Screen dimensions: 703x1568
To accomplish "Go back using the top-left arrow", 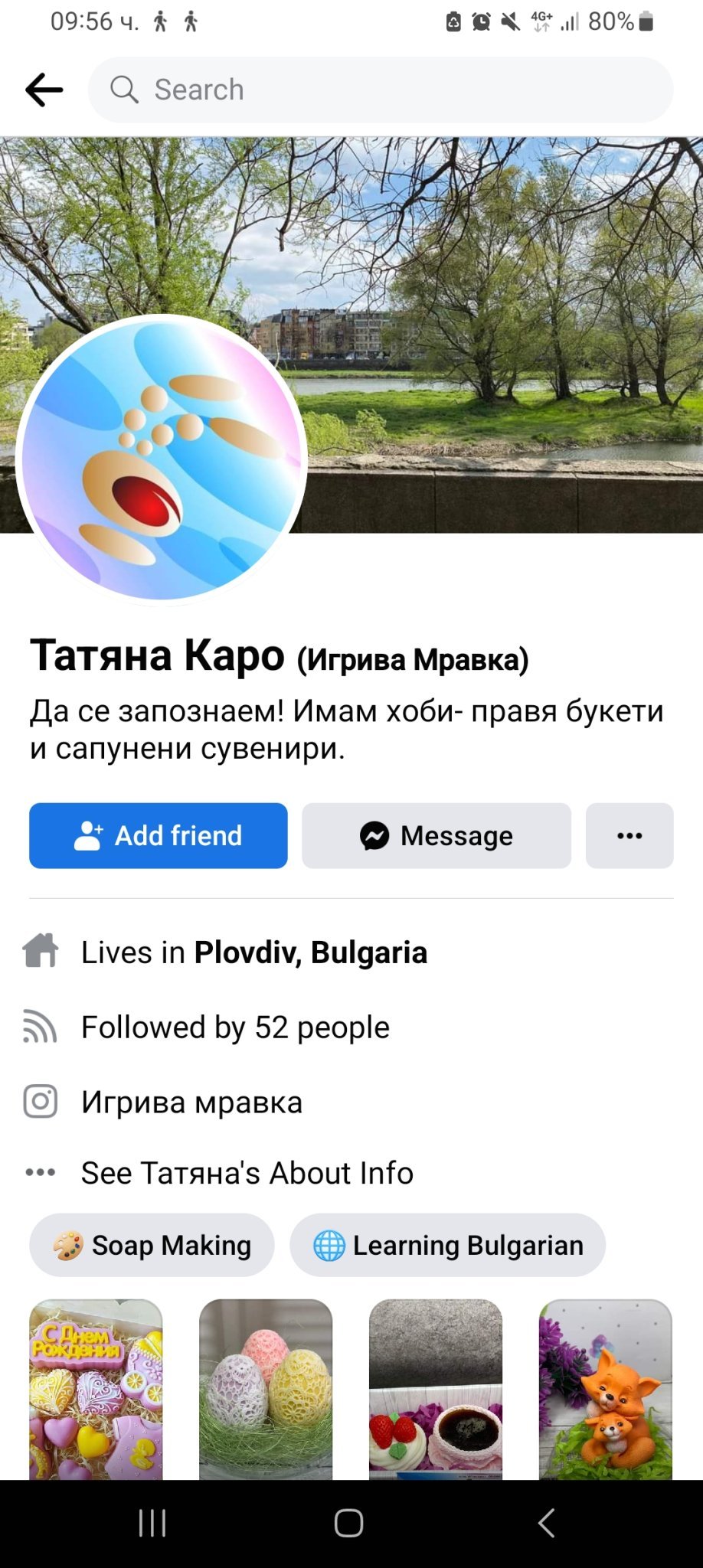I will [44, 90].
